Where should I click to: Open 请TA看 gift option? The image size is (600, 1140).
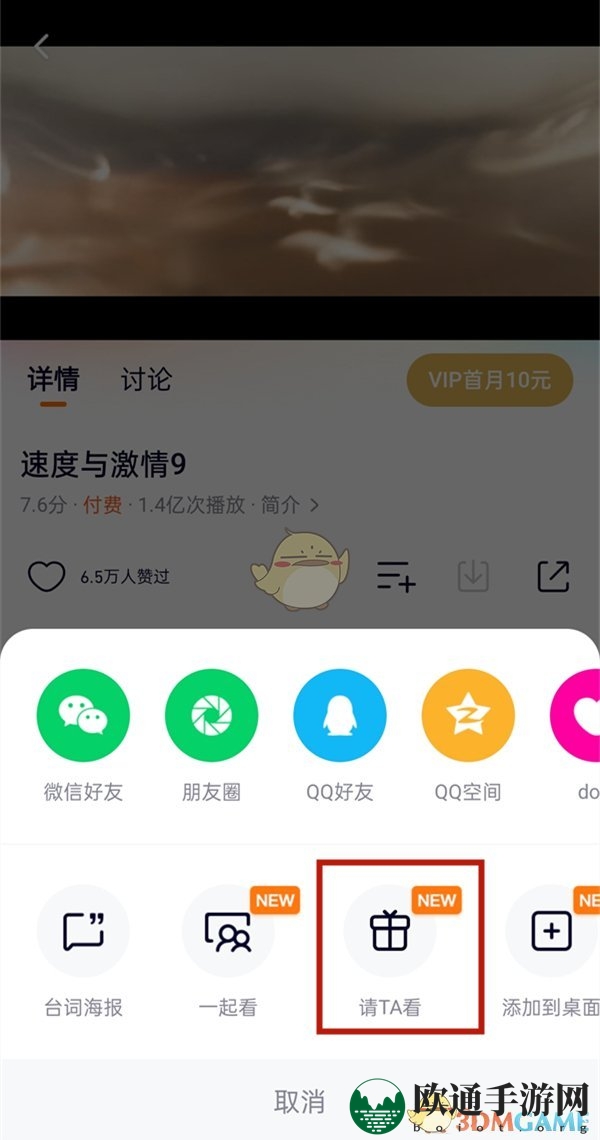point(390,931)
